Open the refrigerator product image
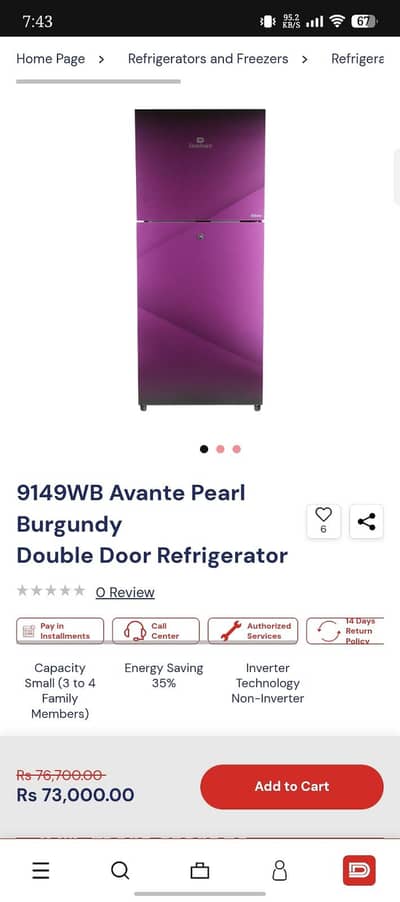The image size is (400, 902). (200, 259)
